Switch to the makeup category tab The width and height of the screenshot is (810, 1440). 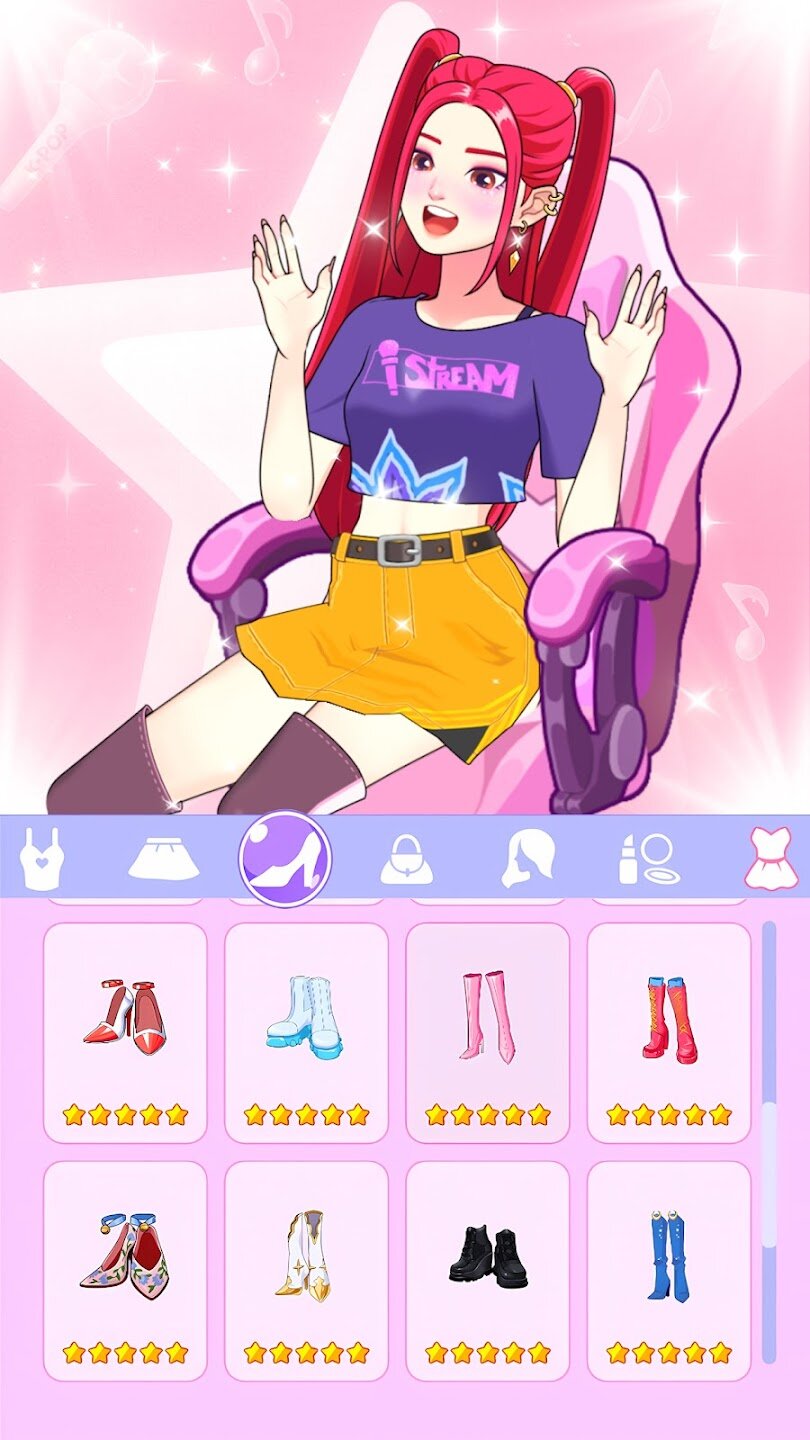(x=647, y=858)
